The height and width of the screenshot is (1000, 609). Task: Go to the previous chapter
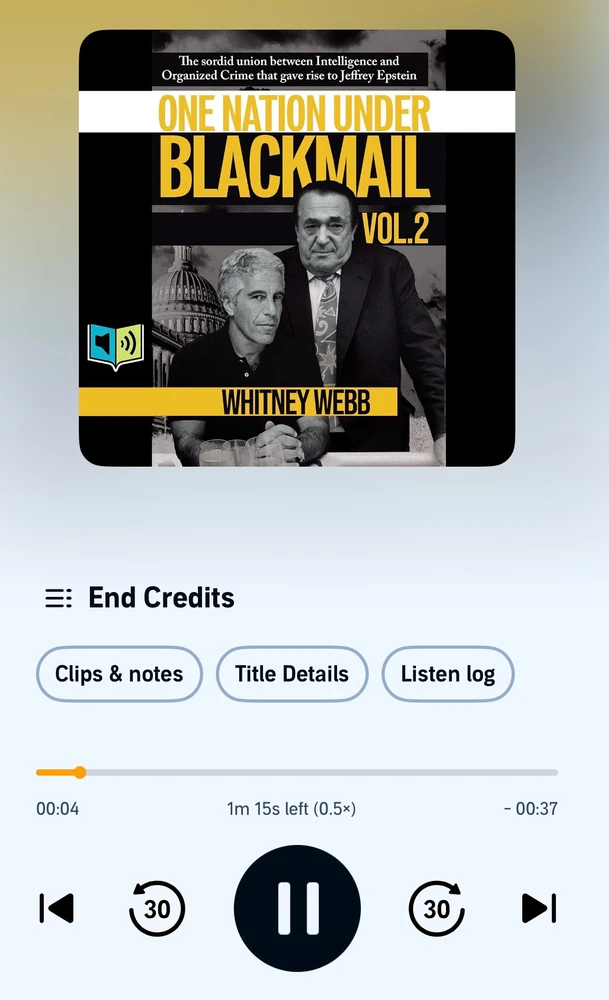(x=57, y=908)
